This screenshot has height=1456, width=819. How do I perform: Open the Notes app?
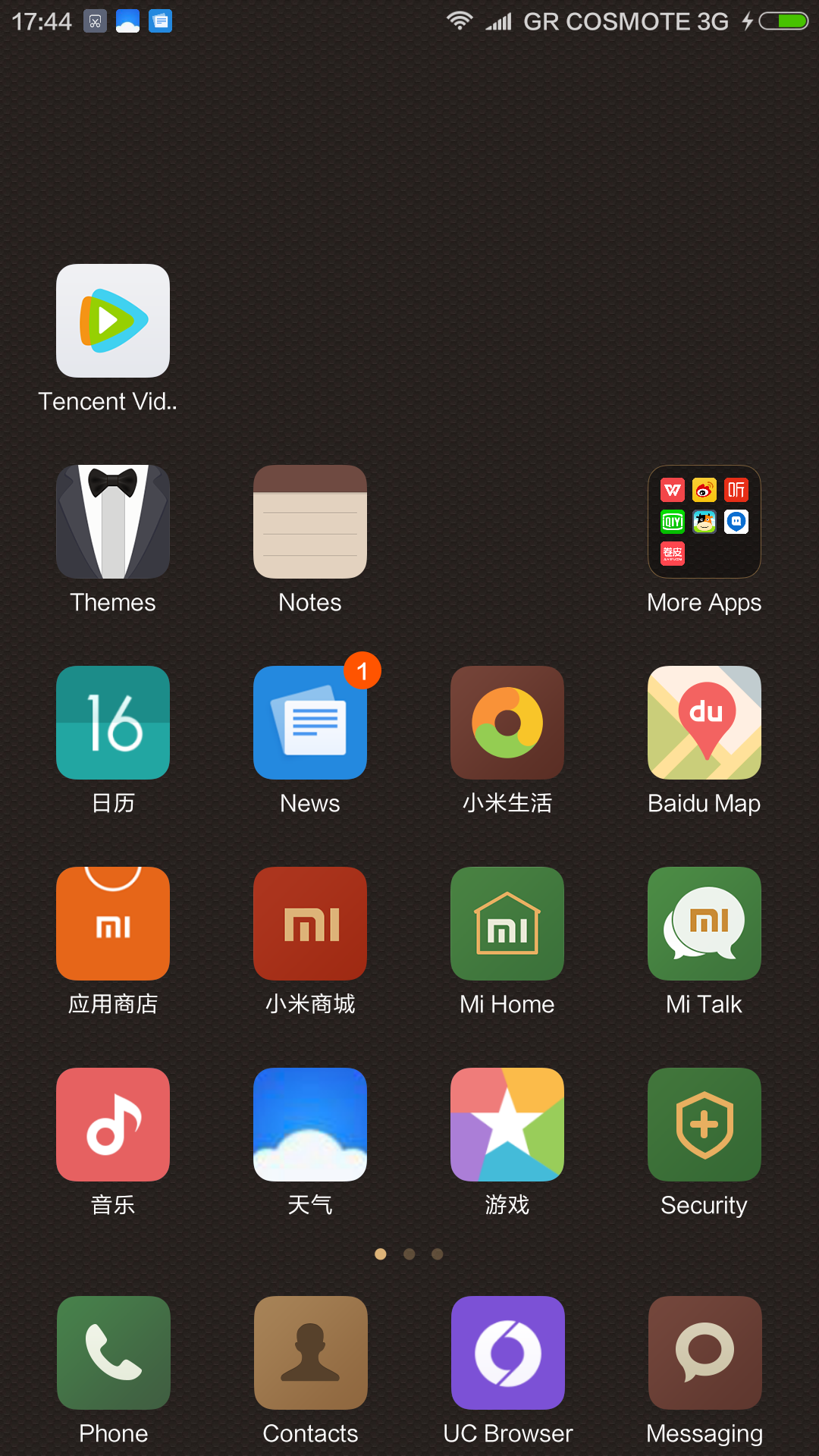pyautogui.click(x=310, y=522)
